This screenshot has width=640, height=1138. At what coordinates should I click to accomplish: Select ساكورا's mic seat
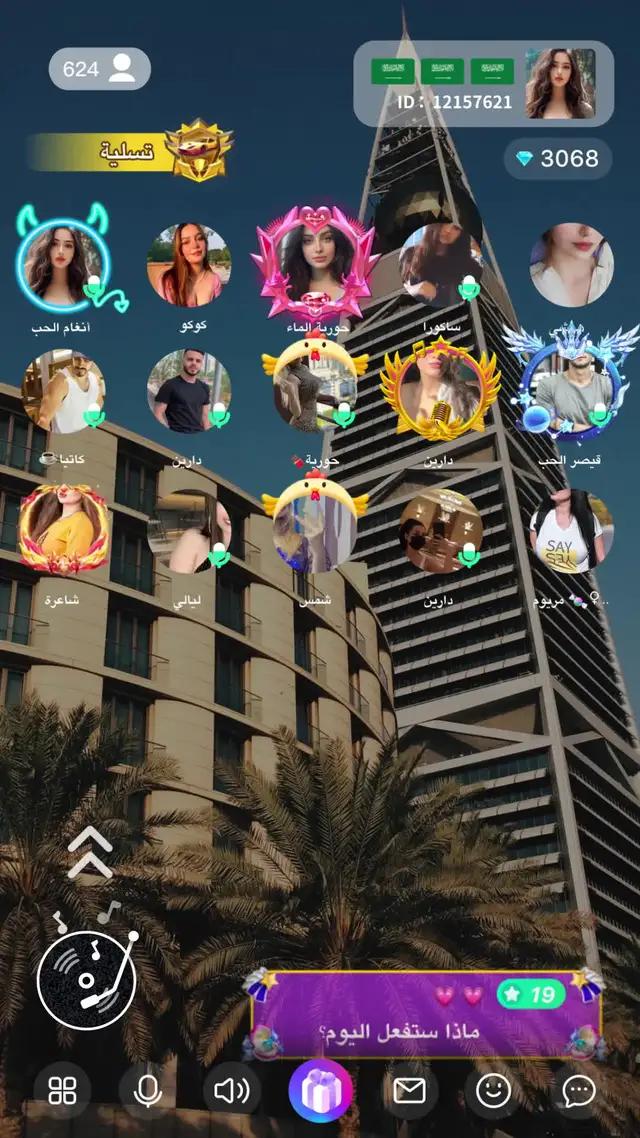[x=441, y=265]
